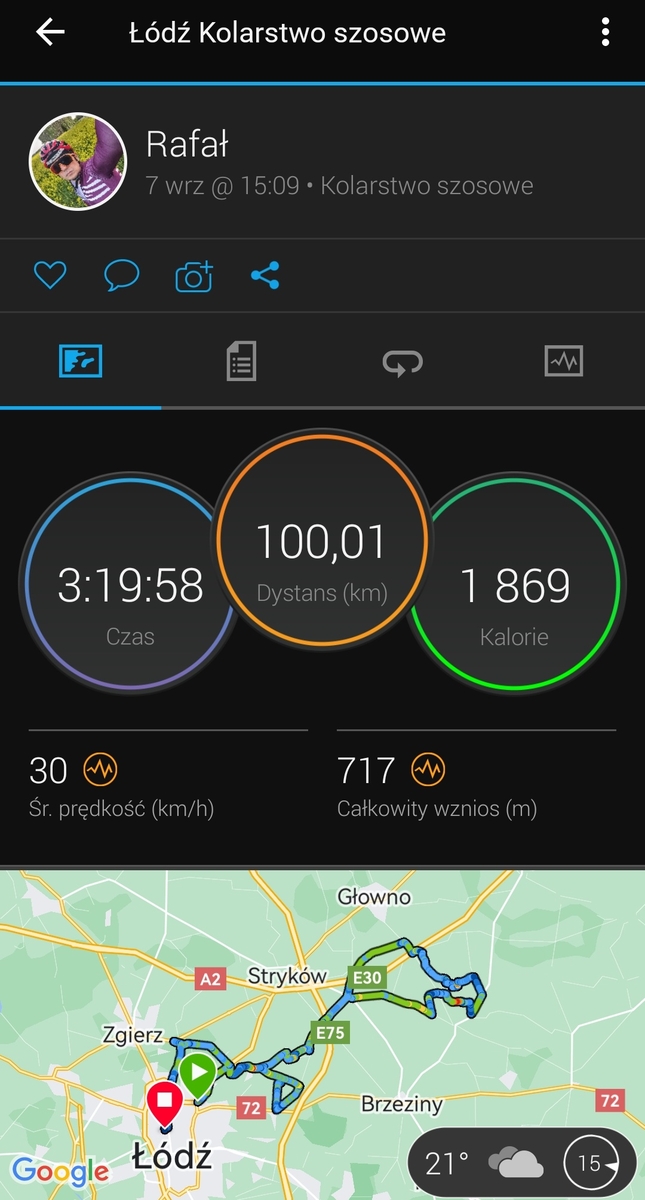Viewport: 645px width, 1200px height.
Task: Go back using the top arrow
Action: click(50, 32)
